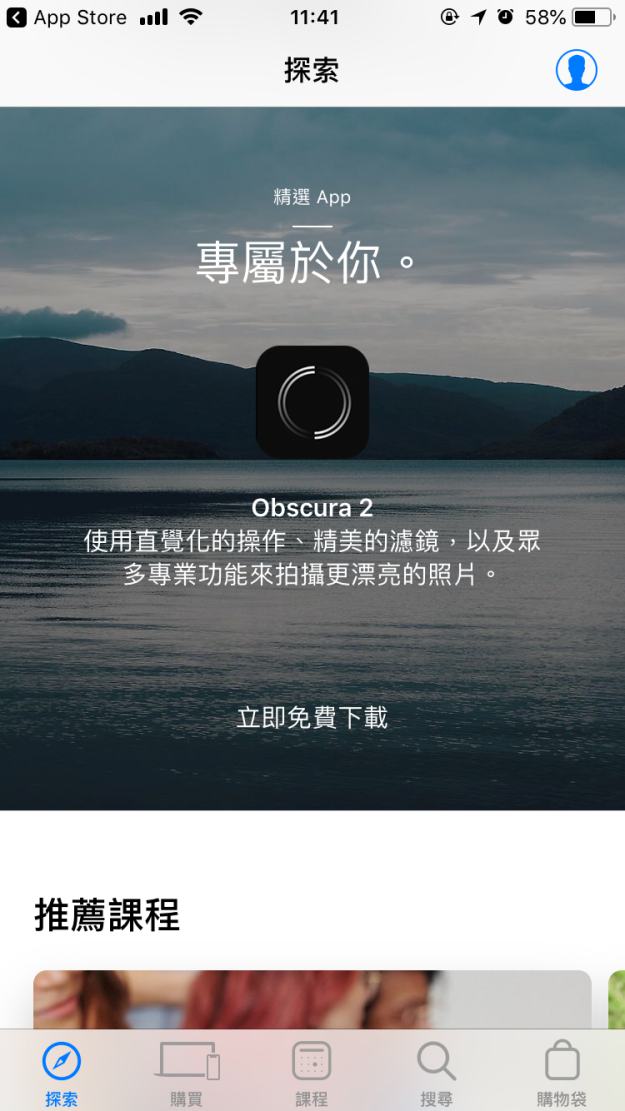
Task: Open the 搜尋 tab
Action: click(436, 1073)
